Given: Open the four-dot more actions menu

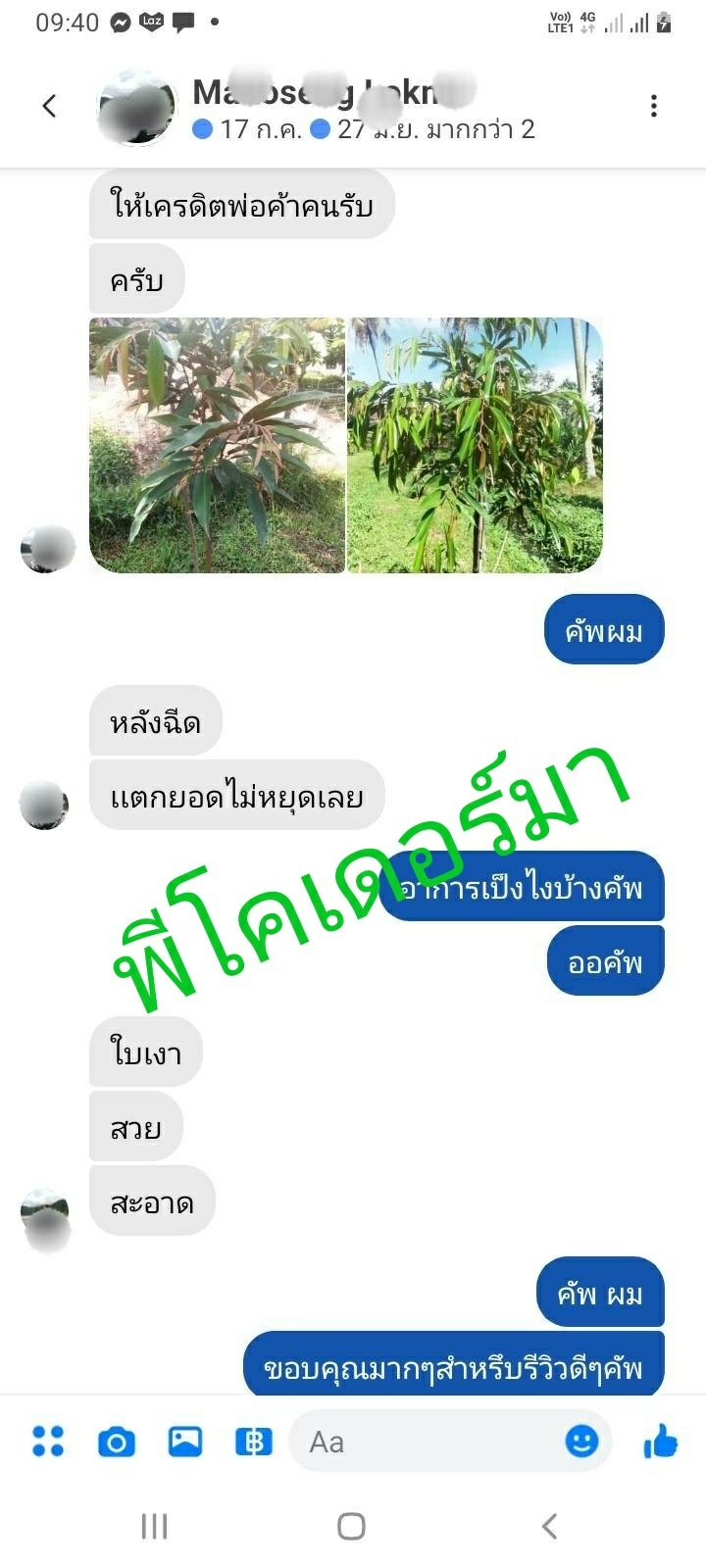Looking at the screenshot, I should pyautogui.click(x=48, y=1441).
